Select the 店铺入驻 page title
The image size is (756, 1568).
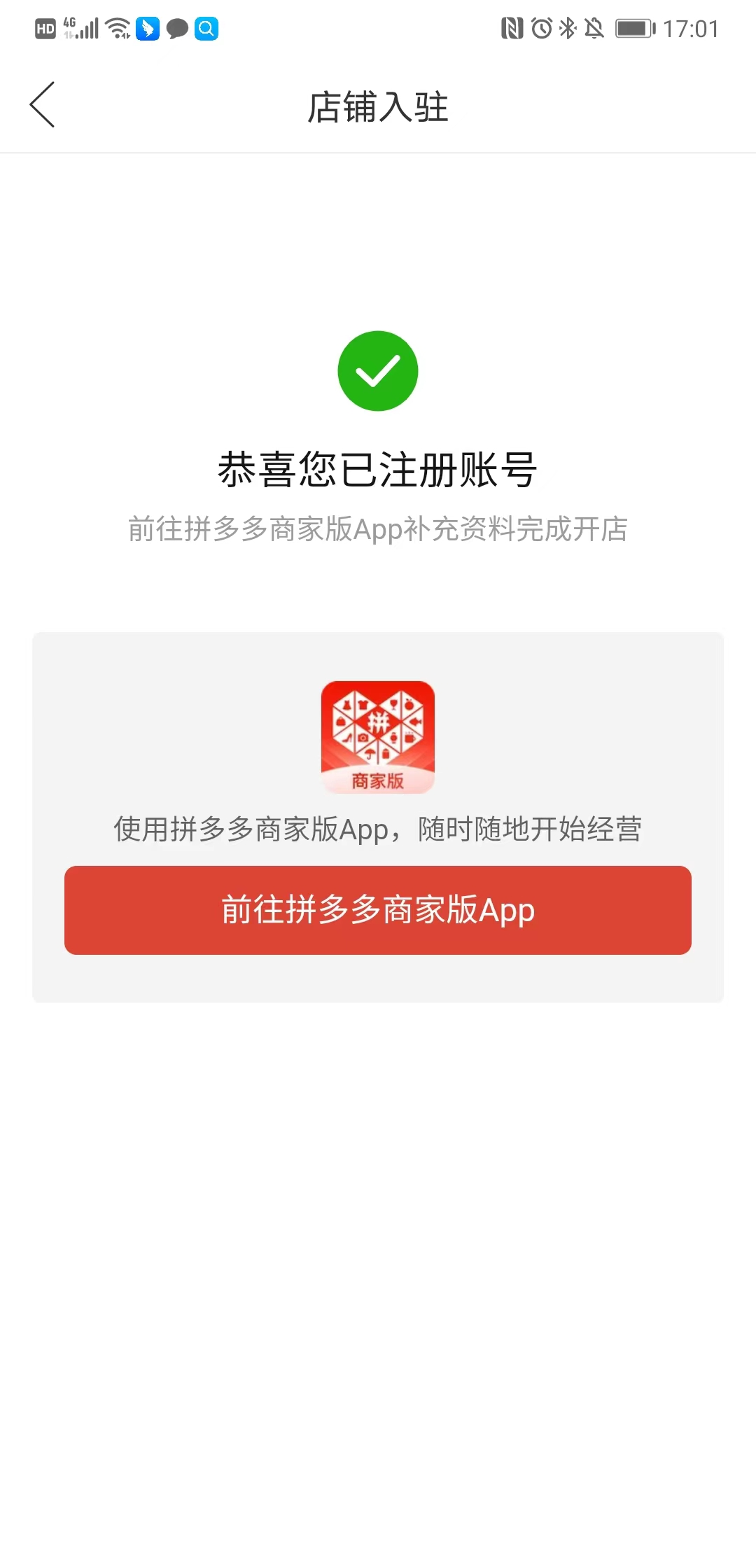point(378,106)
